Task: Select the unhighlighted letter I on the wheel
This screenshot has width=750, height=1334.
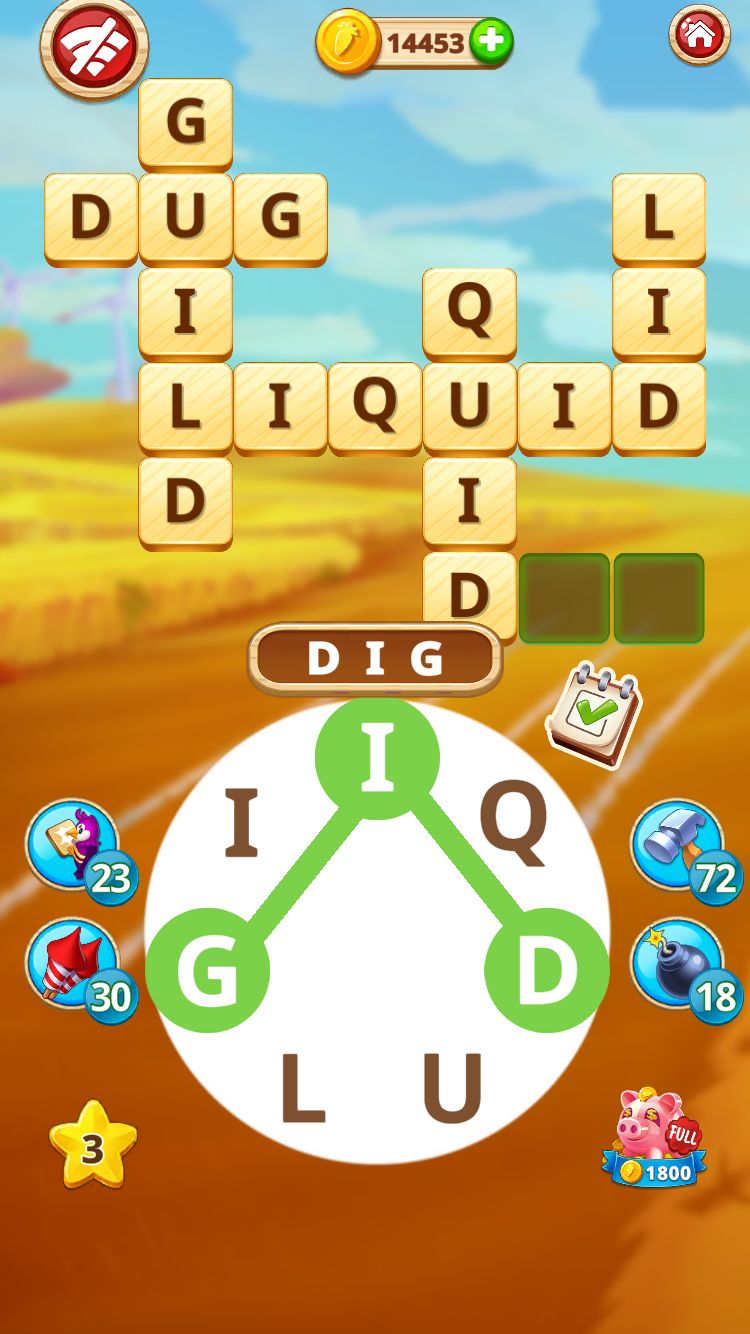Action: 240,823
